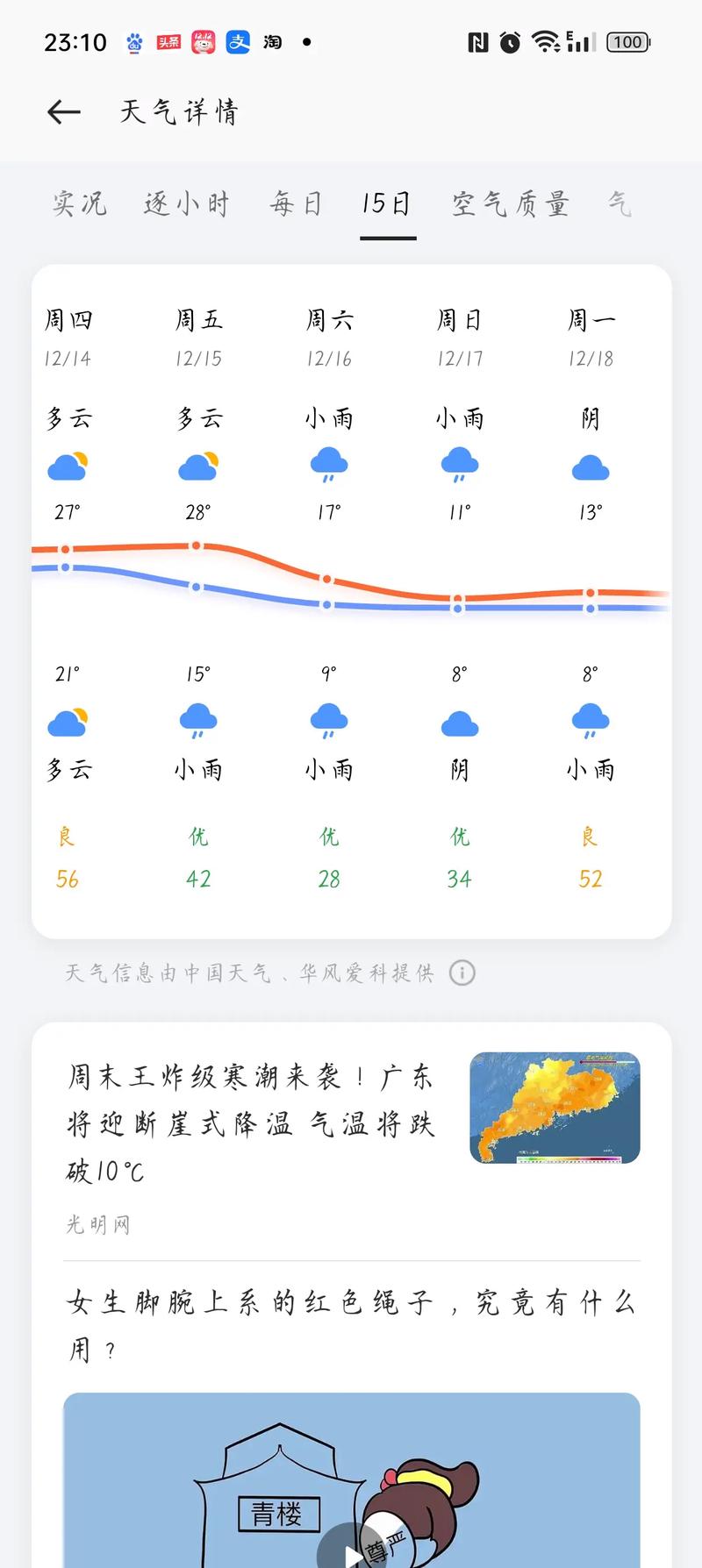Screen dimensions: 702x1568
Task: Tap the 光明网 source label
Action: point(98,1224)
